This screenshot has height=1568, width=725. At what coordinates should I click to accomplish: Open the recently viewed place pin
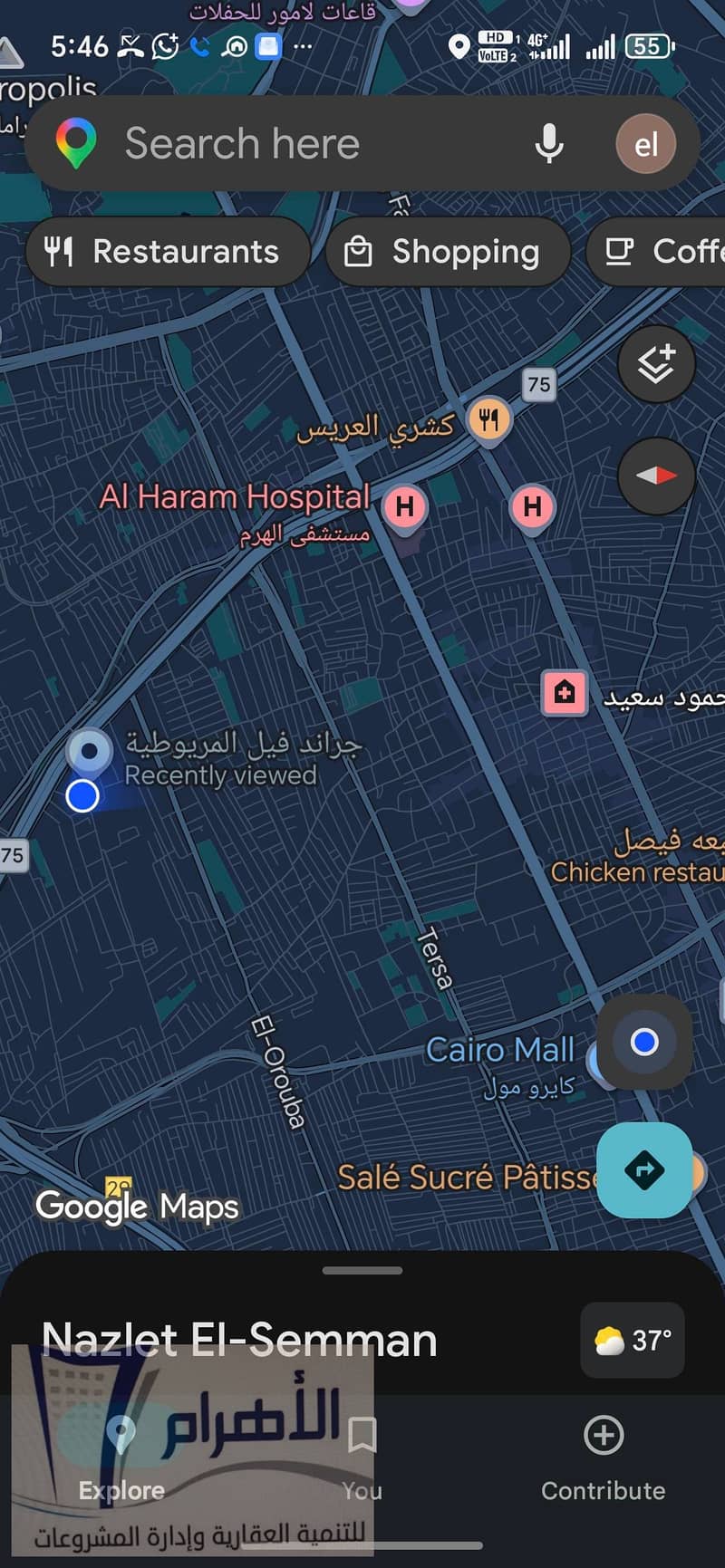point(90,752)
